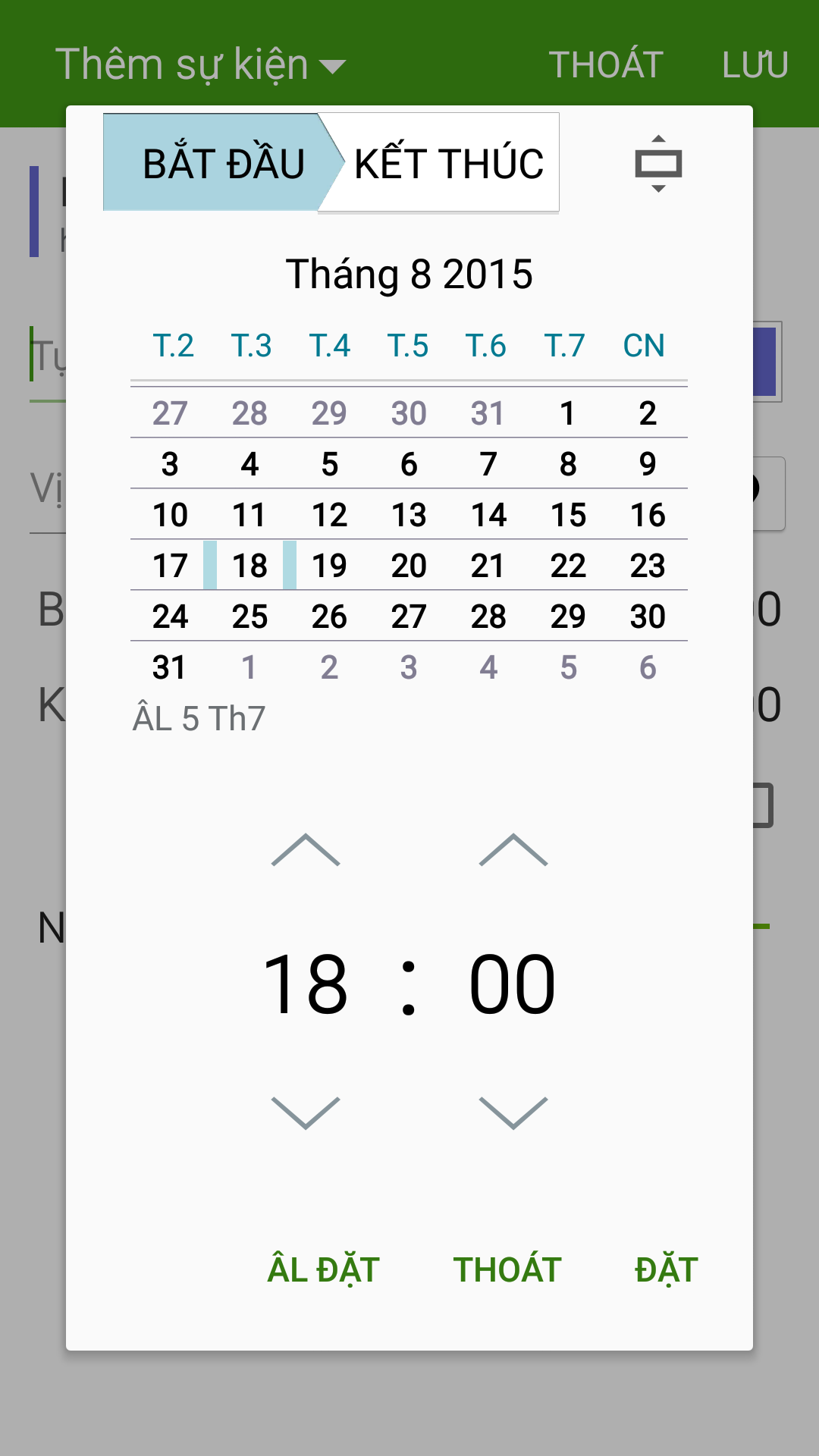Select day 31 of August
The height and width of the screenshot is (1456, 819).
[170, 667]
